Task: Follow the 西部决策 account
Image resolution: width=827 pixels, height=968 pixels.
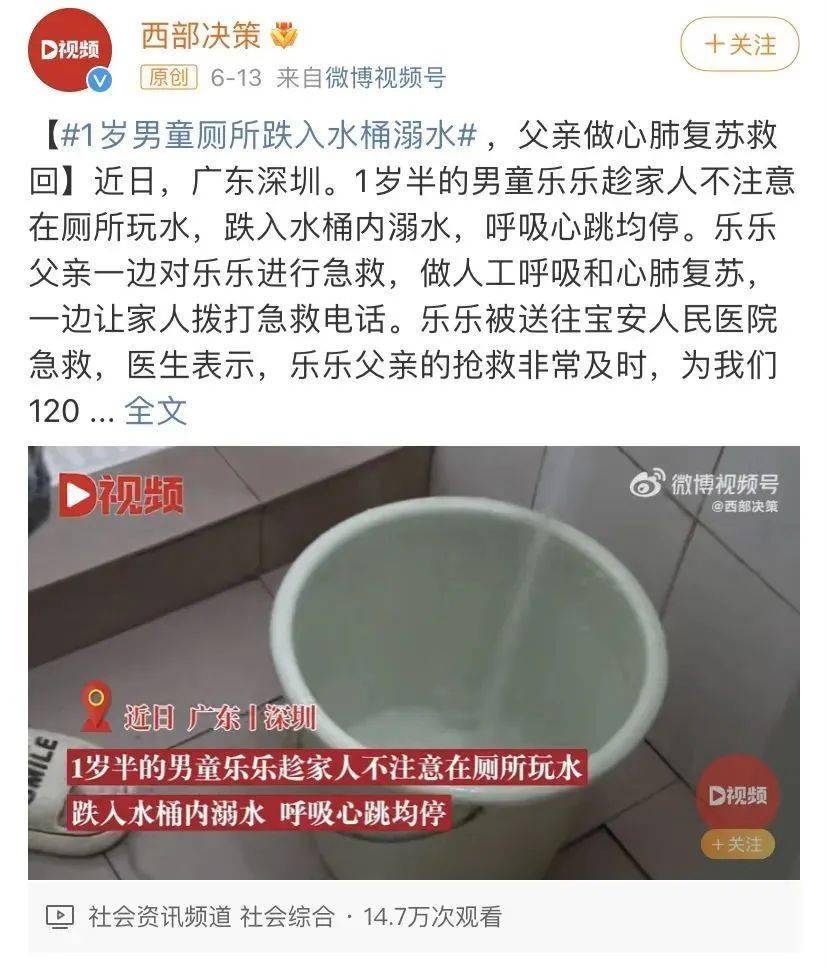Action: pos(740,45)
